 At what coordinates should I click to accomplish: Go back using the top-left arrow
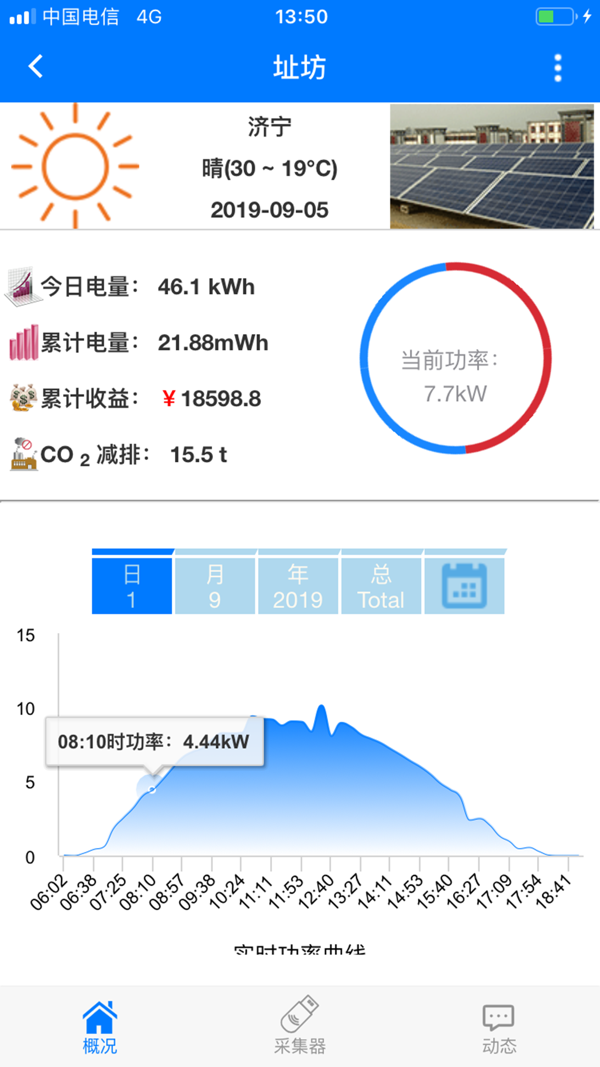click(x=36, y=67)
